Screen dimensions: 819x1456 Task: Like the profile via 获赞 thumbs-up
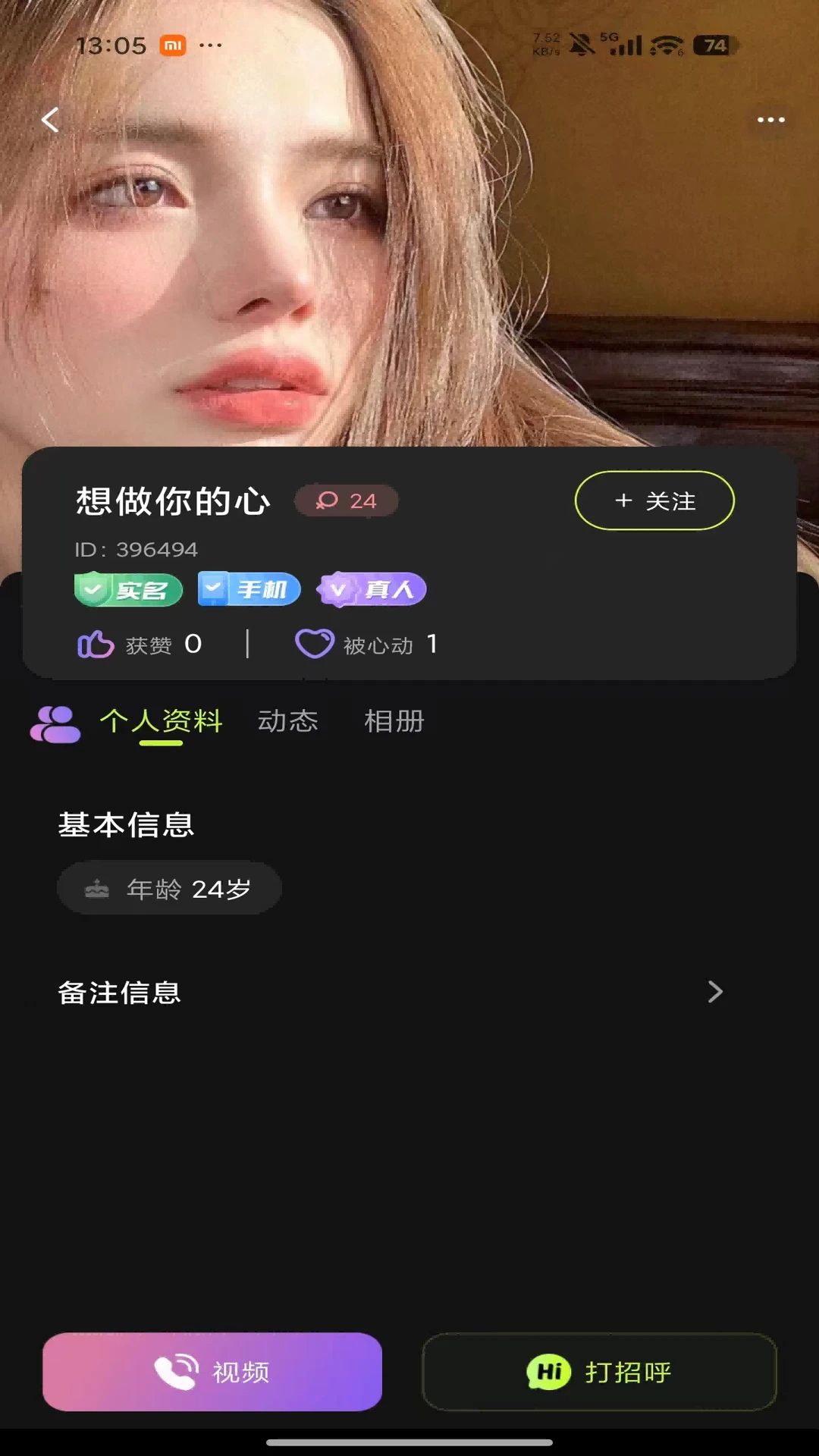(x=96, y=645)
